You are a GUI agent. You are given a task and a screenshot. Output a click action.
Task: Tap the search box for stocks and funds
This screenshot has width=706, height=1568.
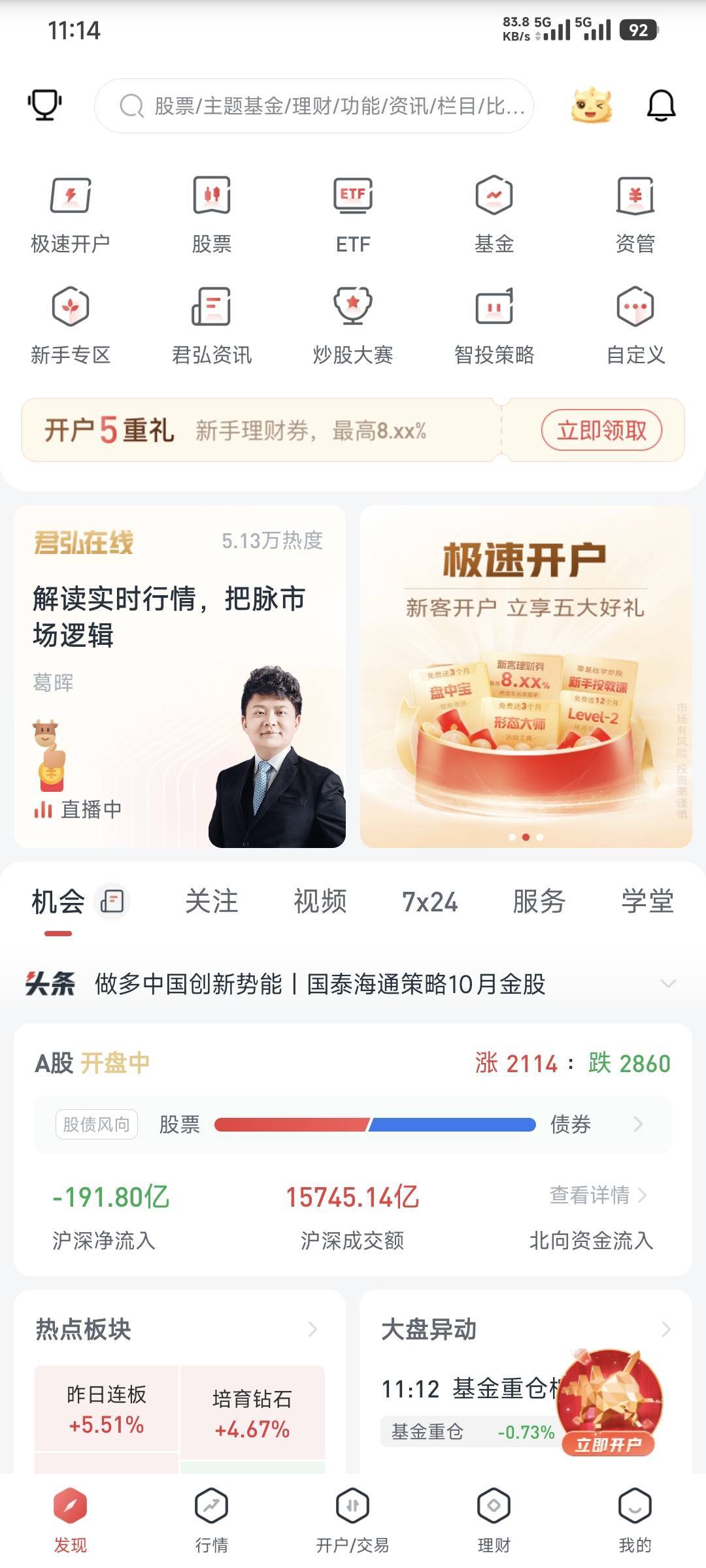(x=314, y=106)
